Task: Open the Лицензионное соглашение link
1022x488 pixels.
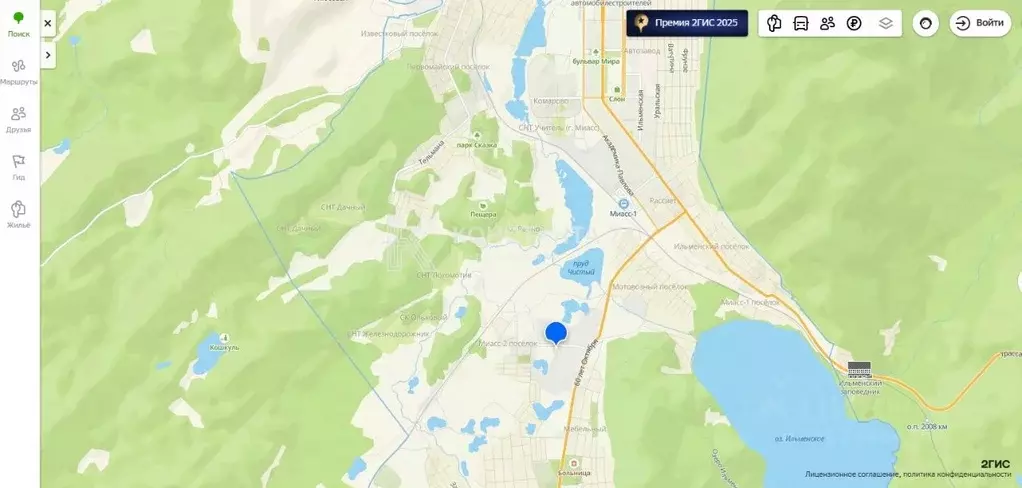Action: [848, 474]
